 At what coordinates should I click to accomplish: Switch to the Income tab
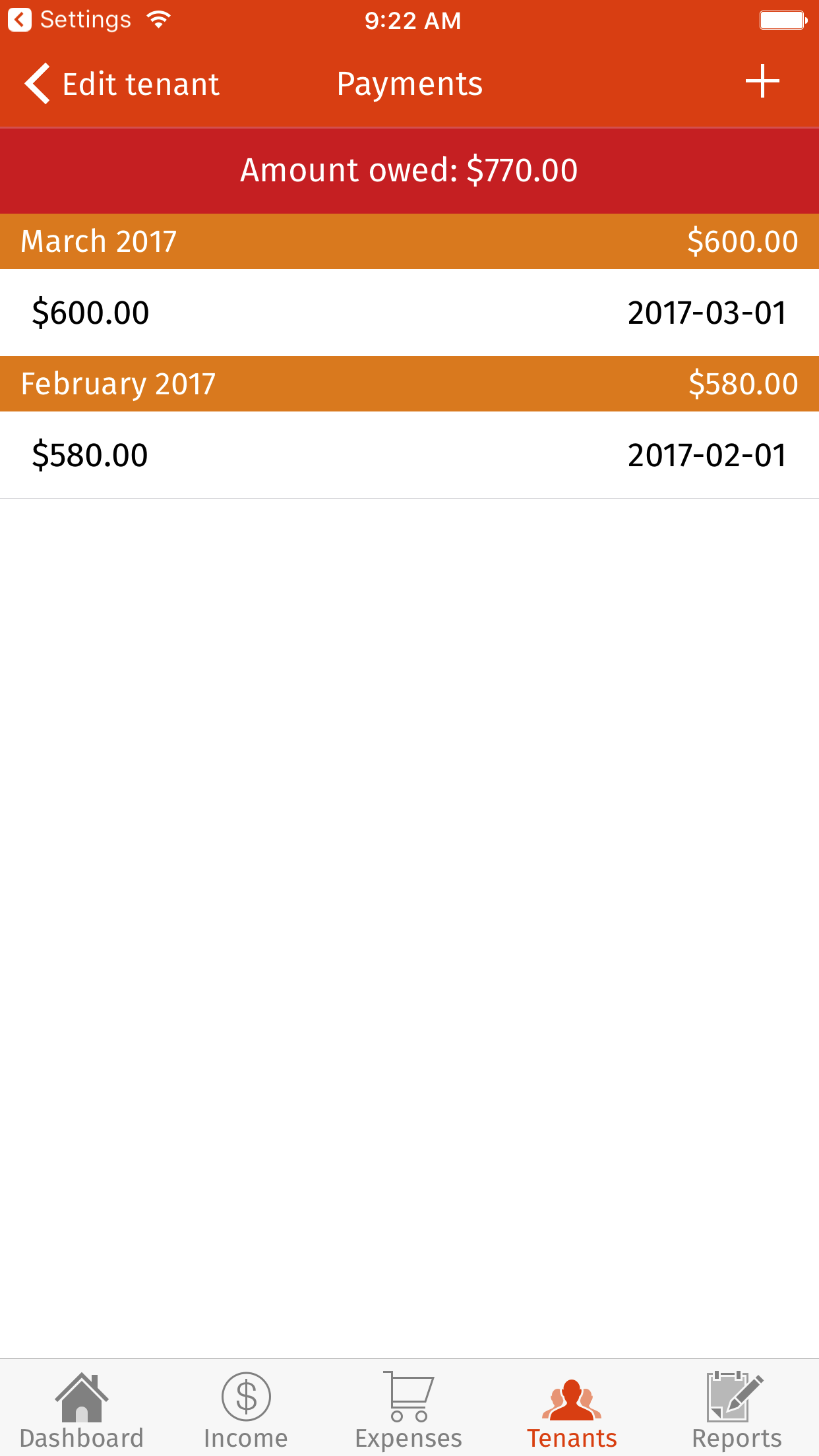point(245,1410)
